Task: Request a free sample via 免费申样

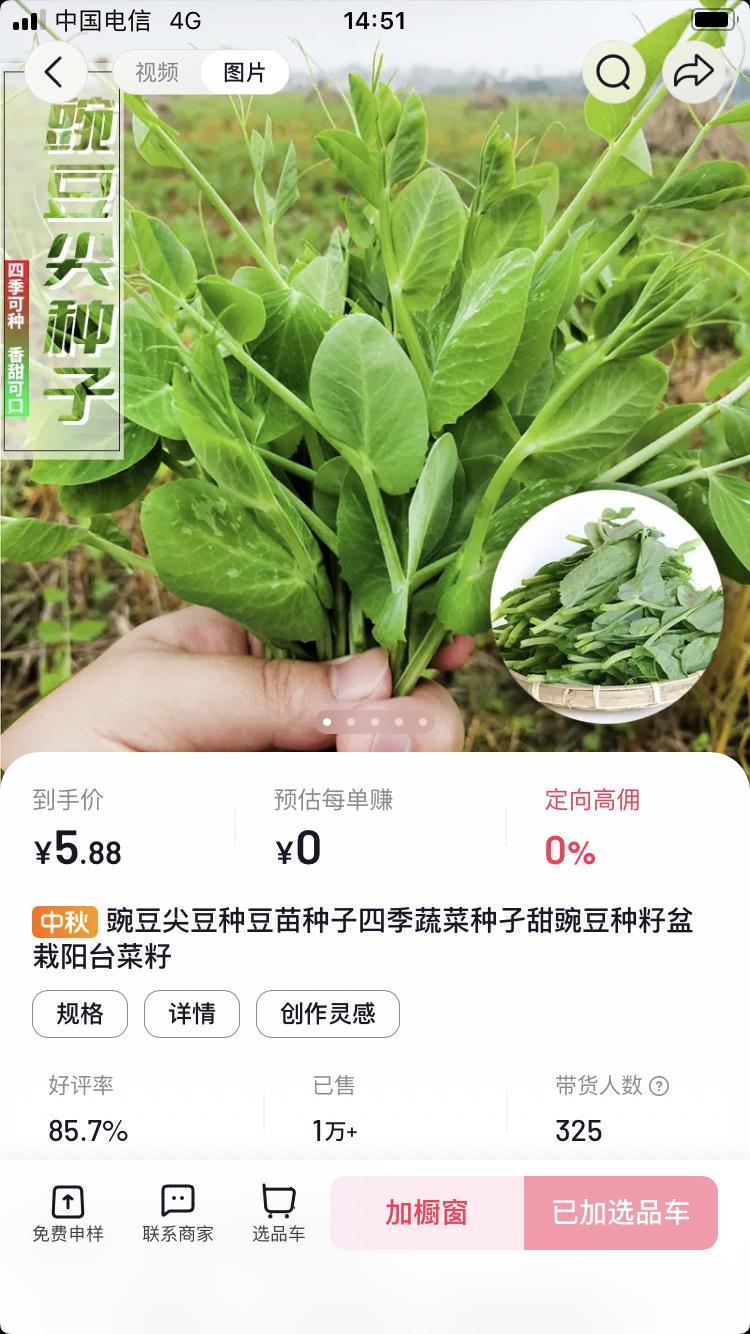Action: pyautogui.click(x=68, y=1213)
